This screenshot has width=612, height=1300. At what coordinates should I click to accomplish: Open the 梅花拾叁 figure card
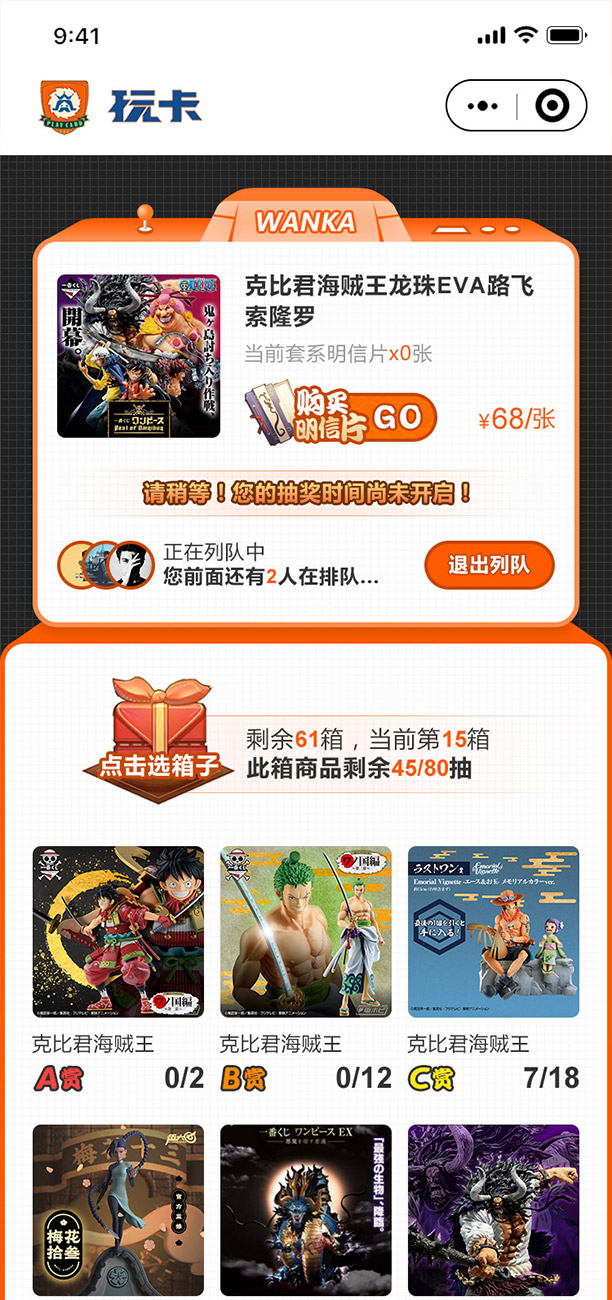click(x=118, y=1210)
